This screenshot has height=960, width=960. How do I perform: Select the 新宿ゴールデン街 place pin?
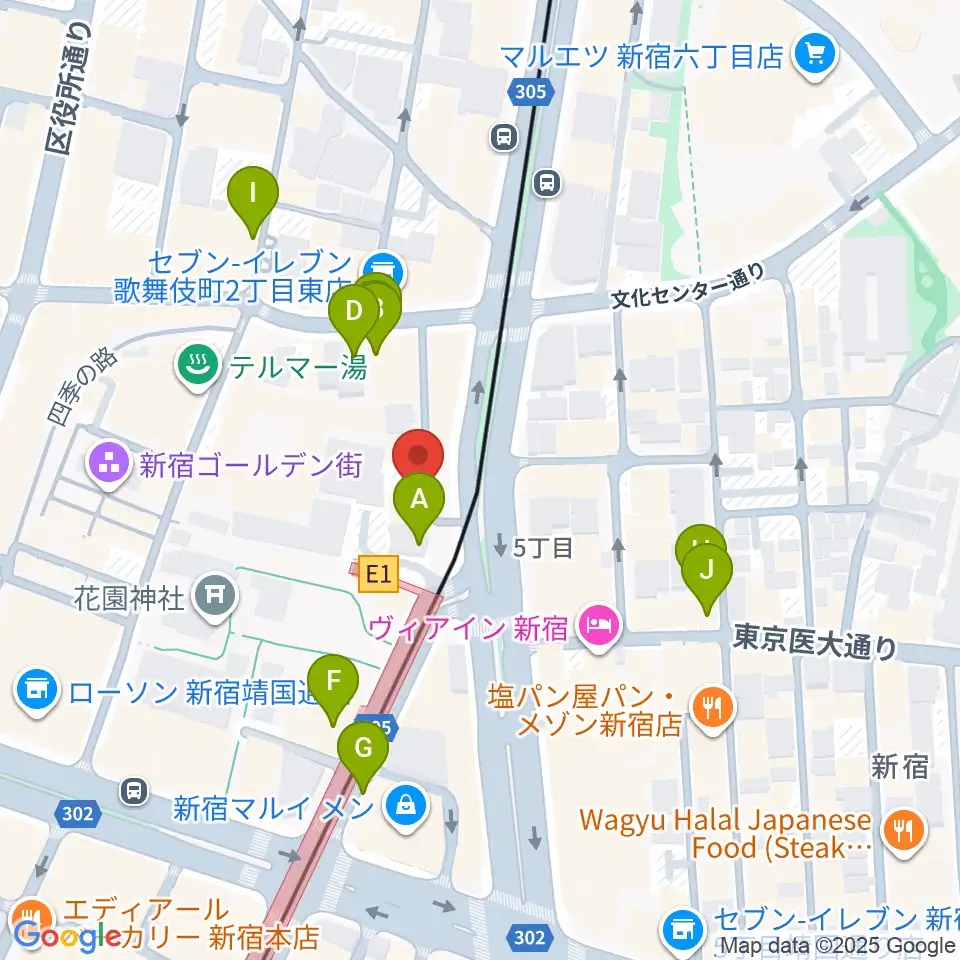point(109,465)
